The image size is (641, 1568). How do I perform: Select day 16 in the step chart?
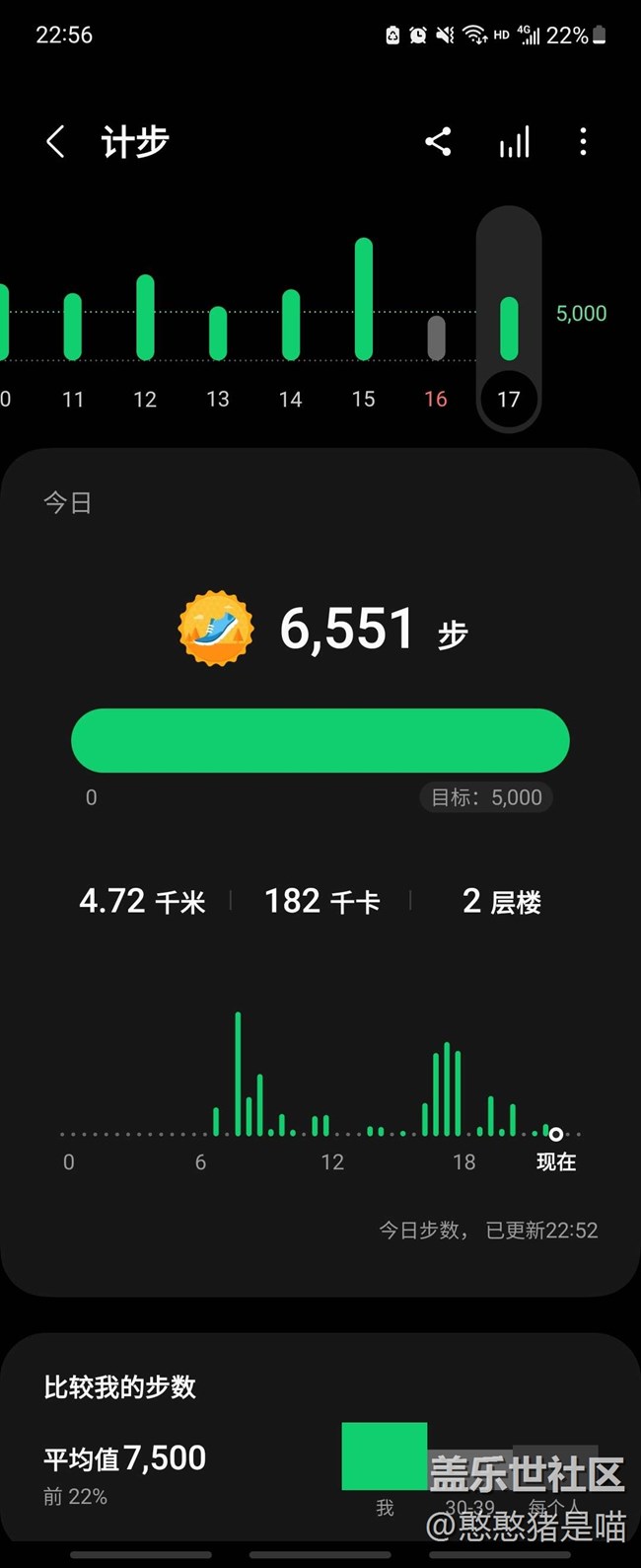(x=436, y=328)
